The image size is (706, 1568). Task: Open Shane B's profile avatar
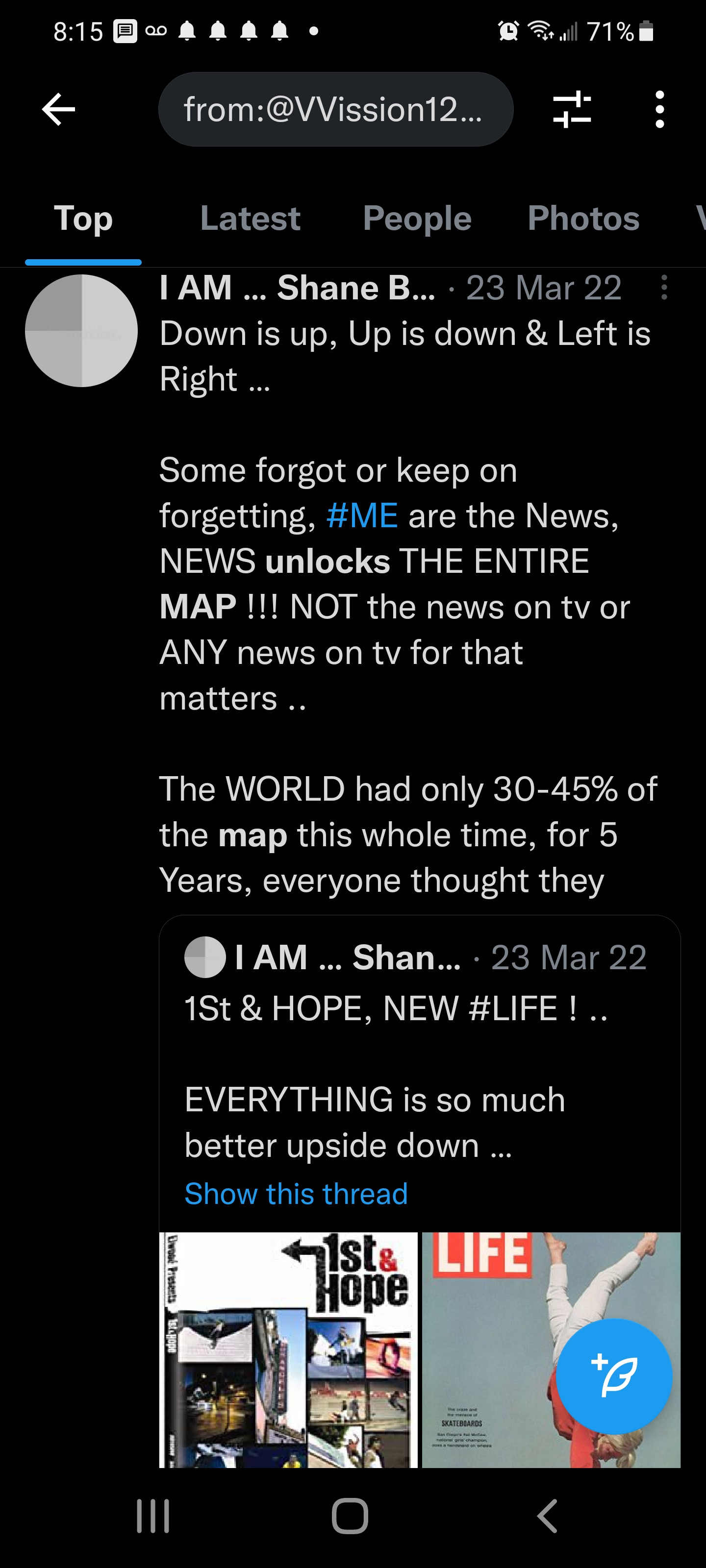[81, 331]
